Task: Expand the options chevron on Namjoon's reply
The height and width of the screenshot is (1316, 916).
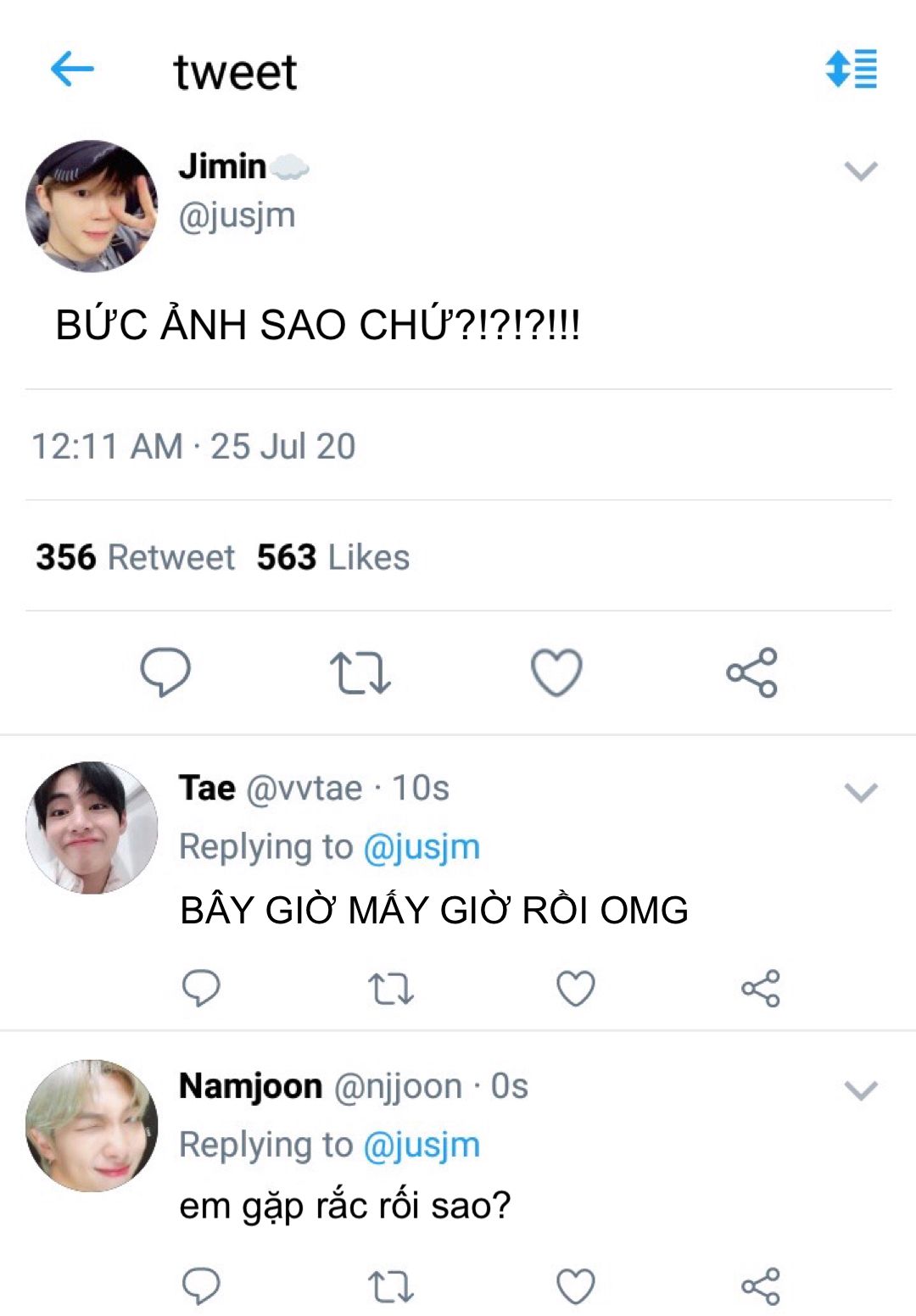Action: coord(860,1090)
